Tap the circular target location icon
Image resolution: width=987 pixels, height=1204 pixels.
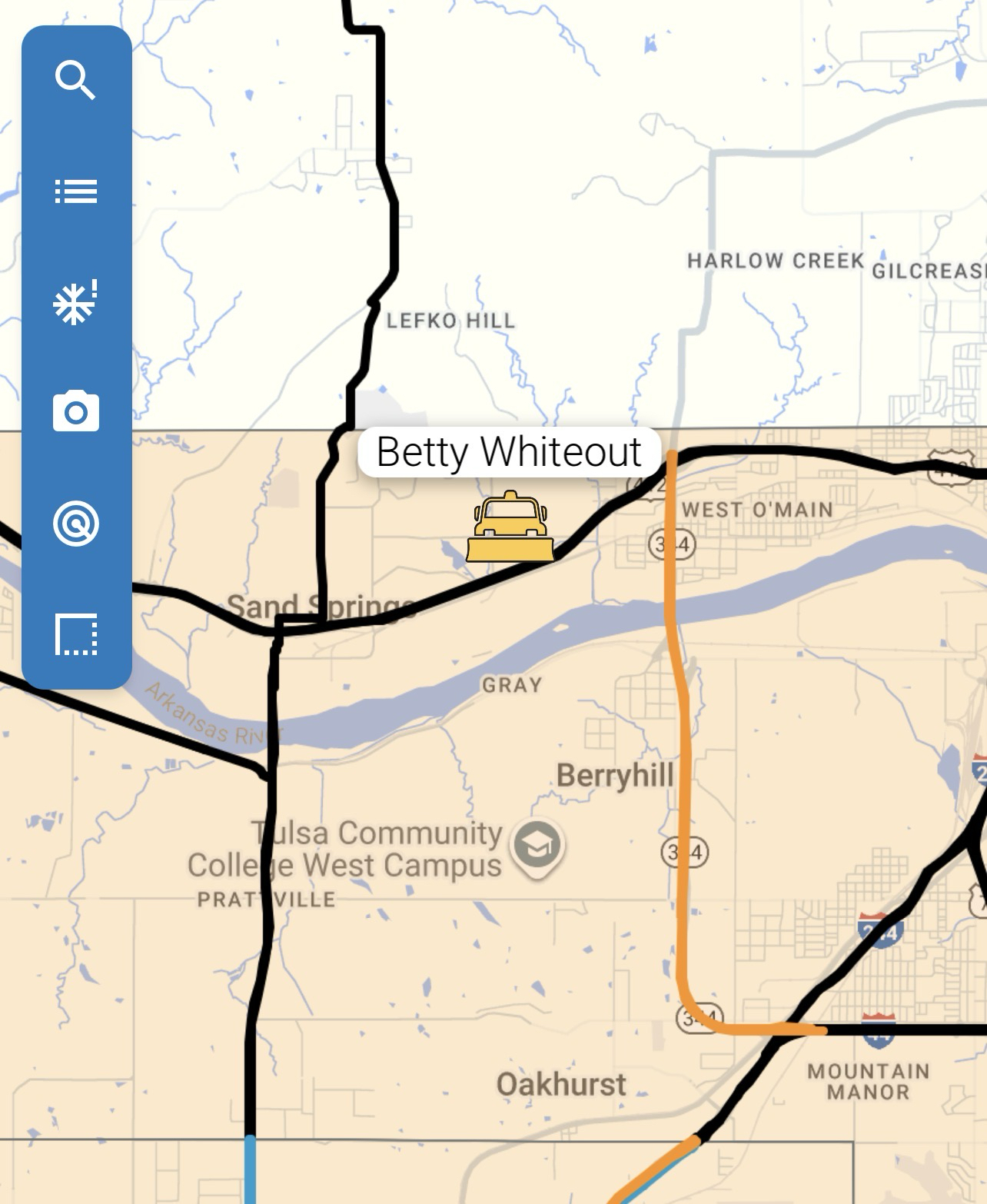point(75,524)
